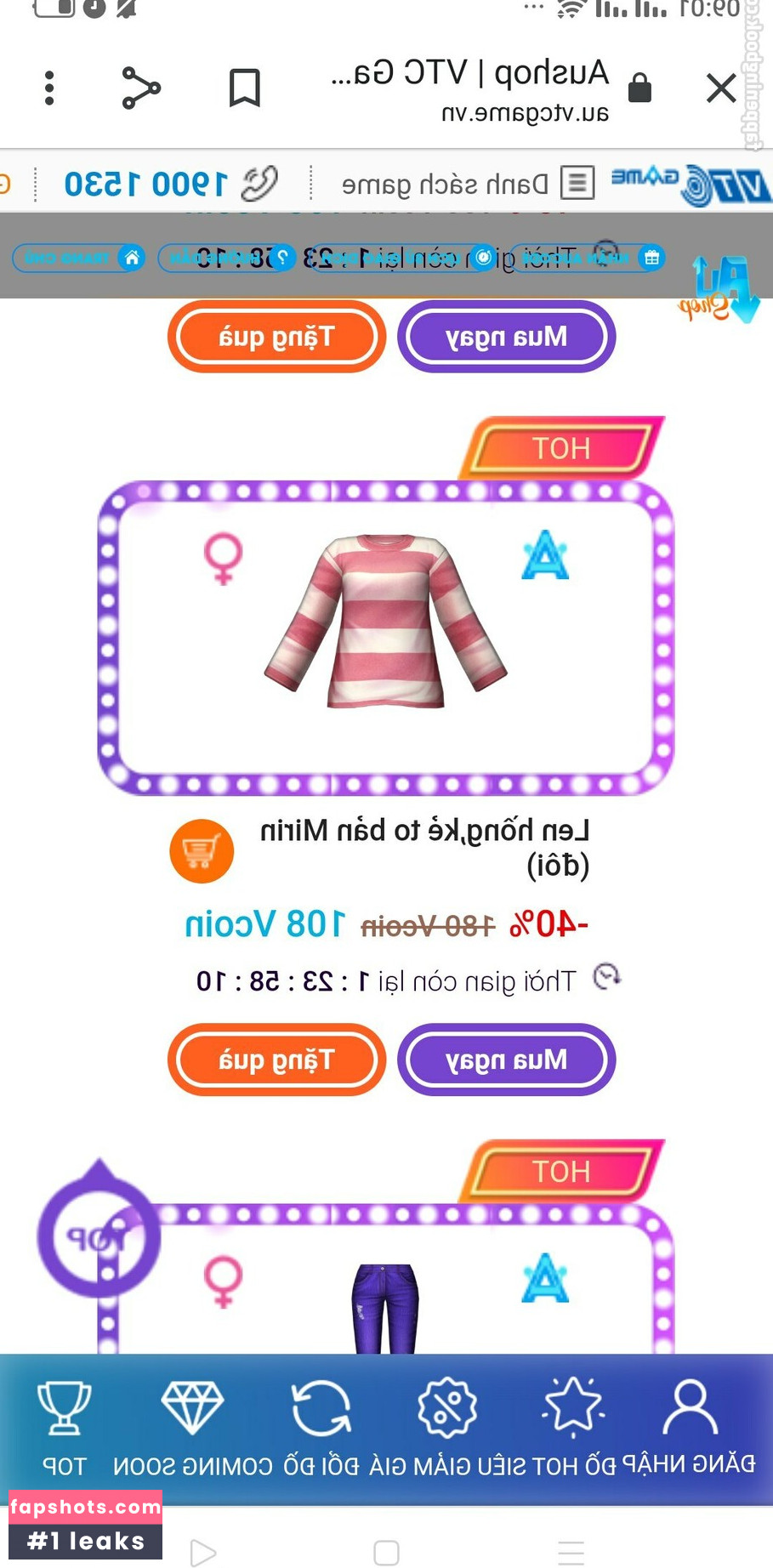
Task: Open the pink striped sweater product card
Action: [x=385, y=638]
